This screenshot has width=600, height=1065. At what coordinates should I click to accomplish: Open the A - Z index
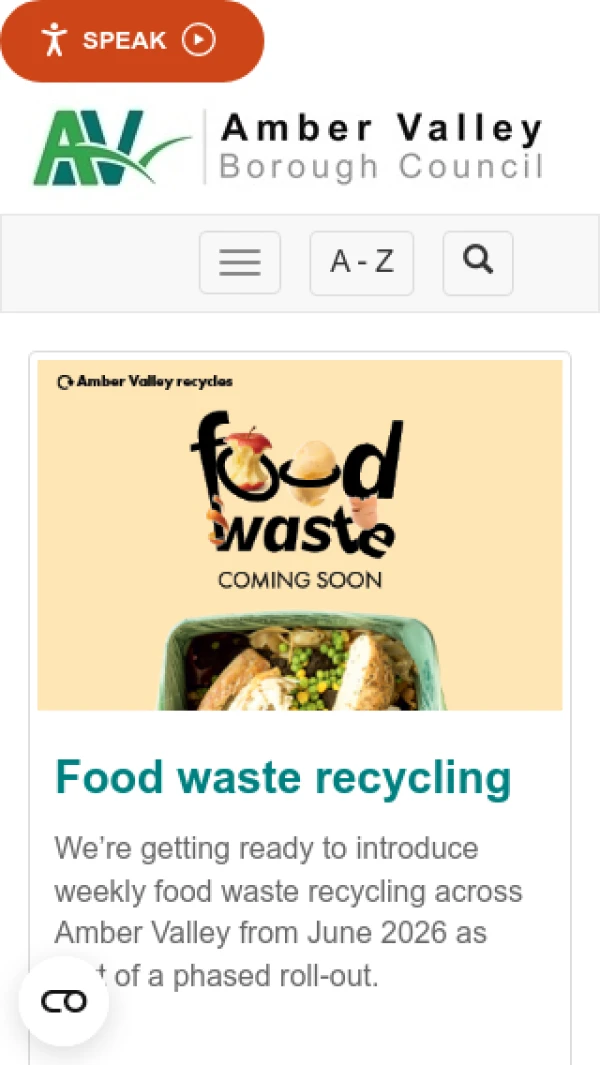[x=362, y=263]
